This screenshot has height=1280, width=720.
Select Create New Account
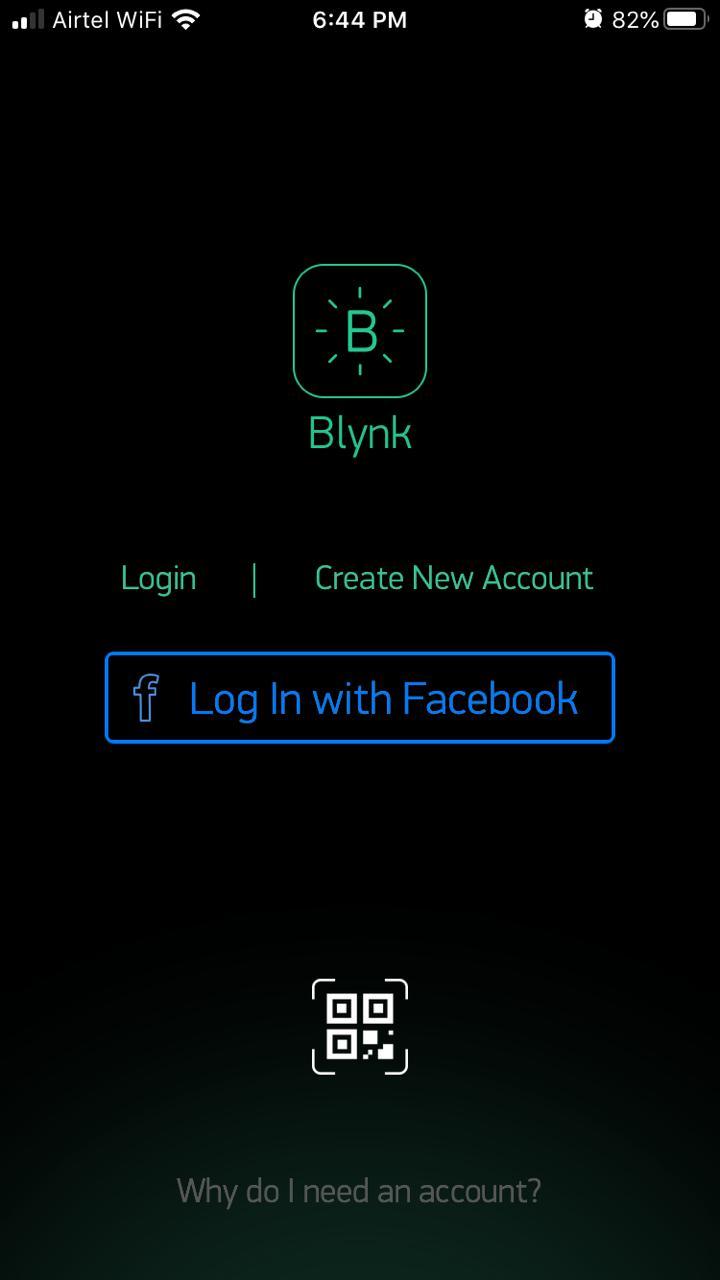454,578
